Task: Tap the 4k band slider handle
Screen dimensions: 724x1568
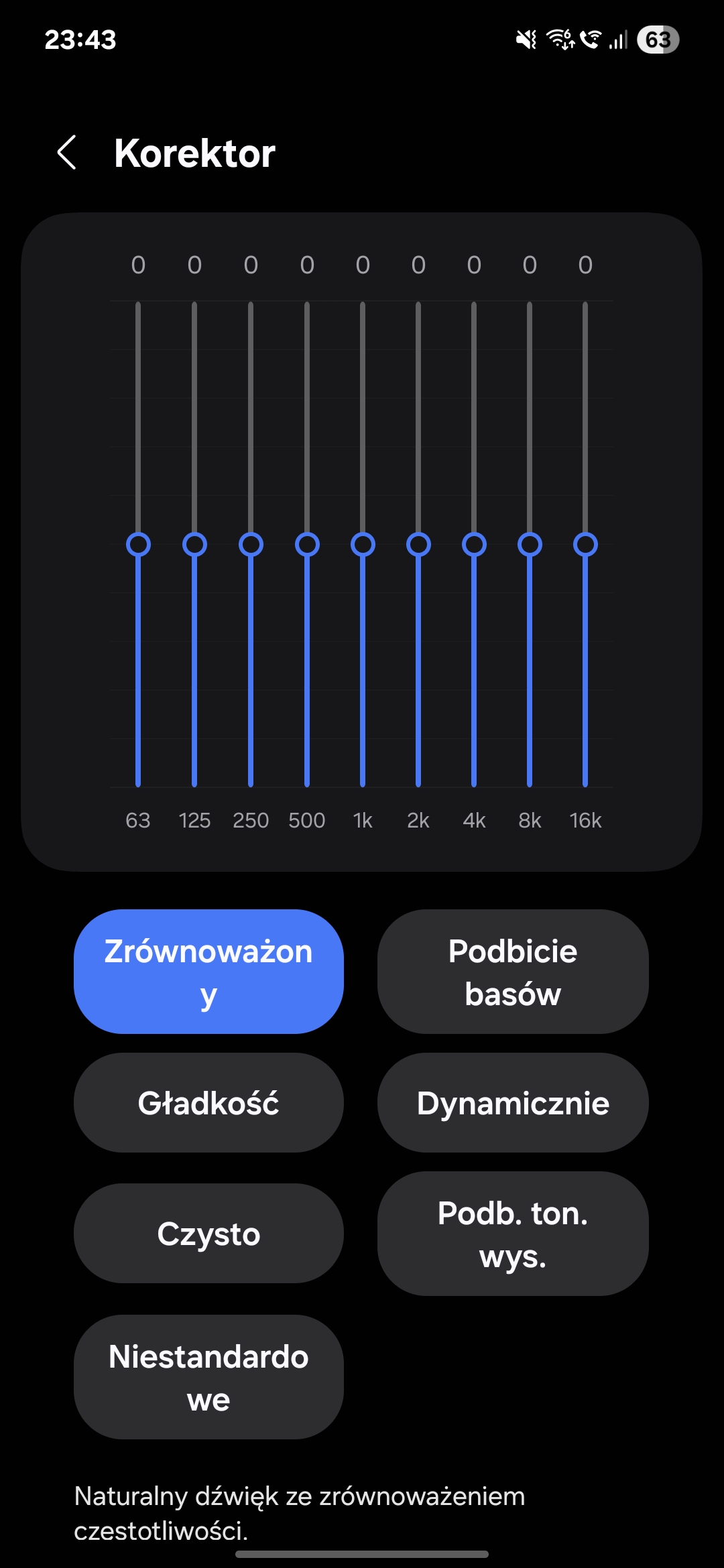Action: click(x=474, y=545)
